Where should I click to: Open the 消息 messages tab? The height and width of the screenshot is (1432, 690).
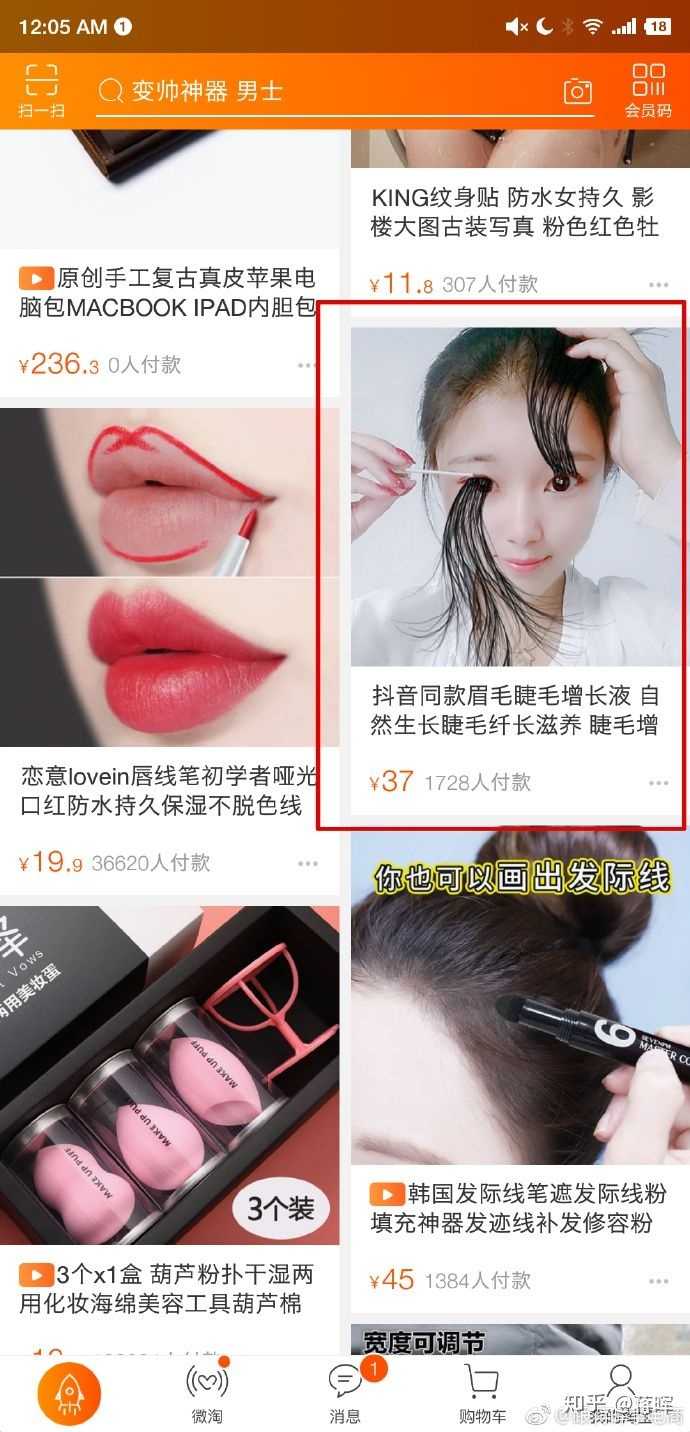345,1393
